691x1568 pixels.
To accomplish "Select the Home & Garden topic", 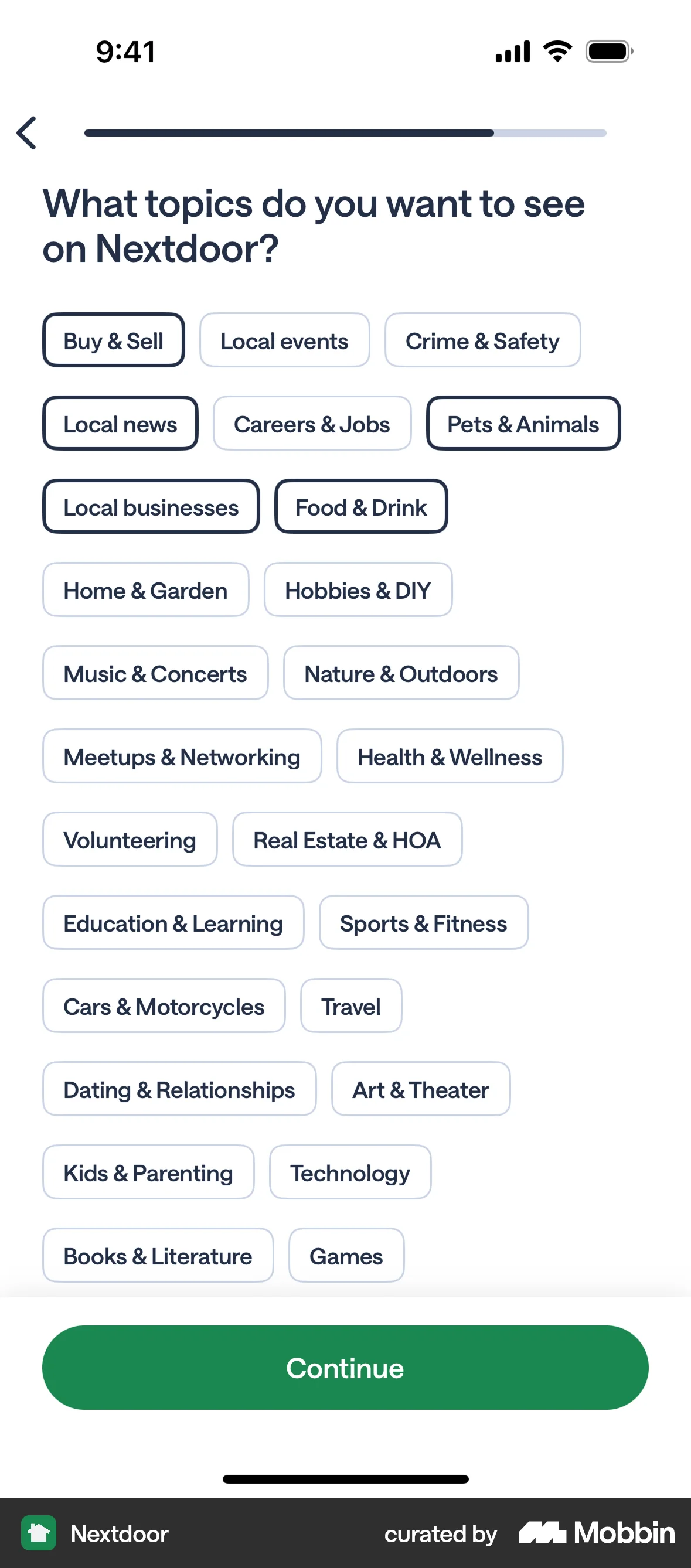I will coord(145,590).
